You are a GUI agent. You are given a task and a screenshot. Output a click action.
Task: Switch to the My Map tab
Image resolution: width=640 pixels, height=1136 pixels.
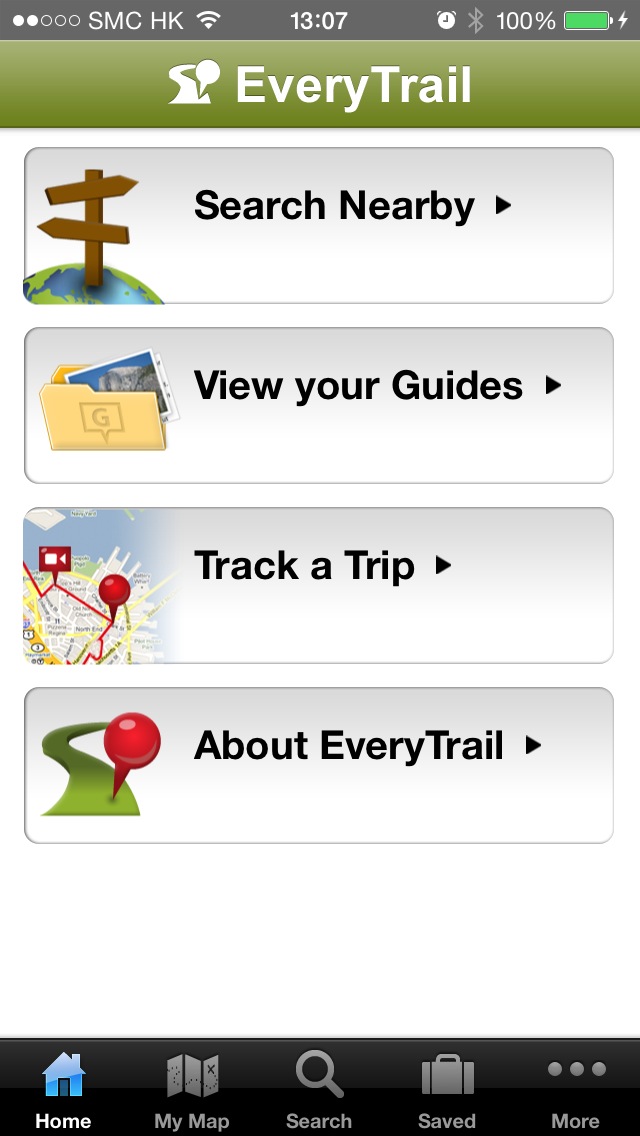point(191,1090)
